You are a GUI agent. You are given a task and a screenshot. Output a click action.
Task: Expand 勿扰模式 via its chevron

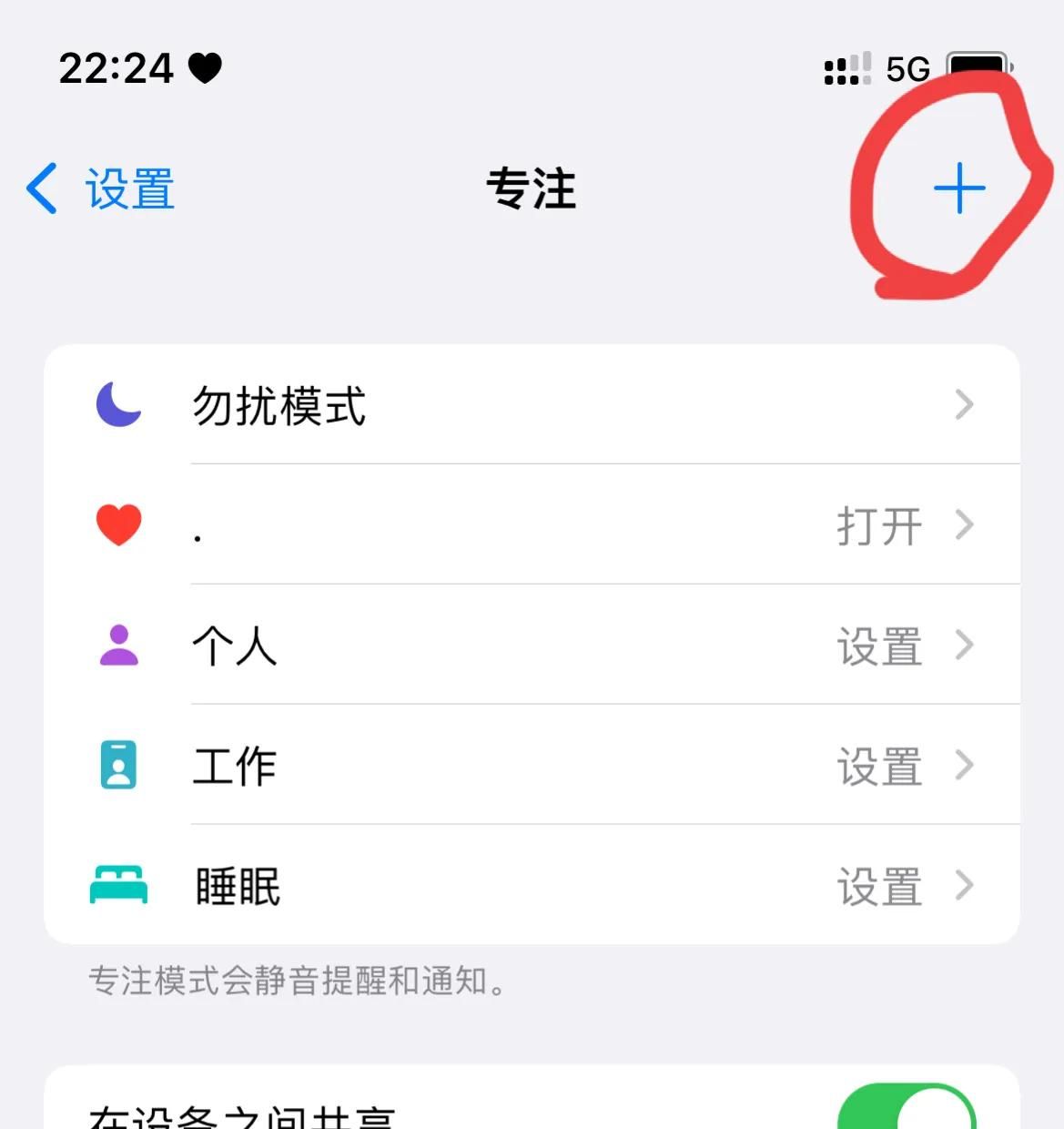[x=965, y=405]
